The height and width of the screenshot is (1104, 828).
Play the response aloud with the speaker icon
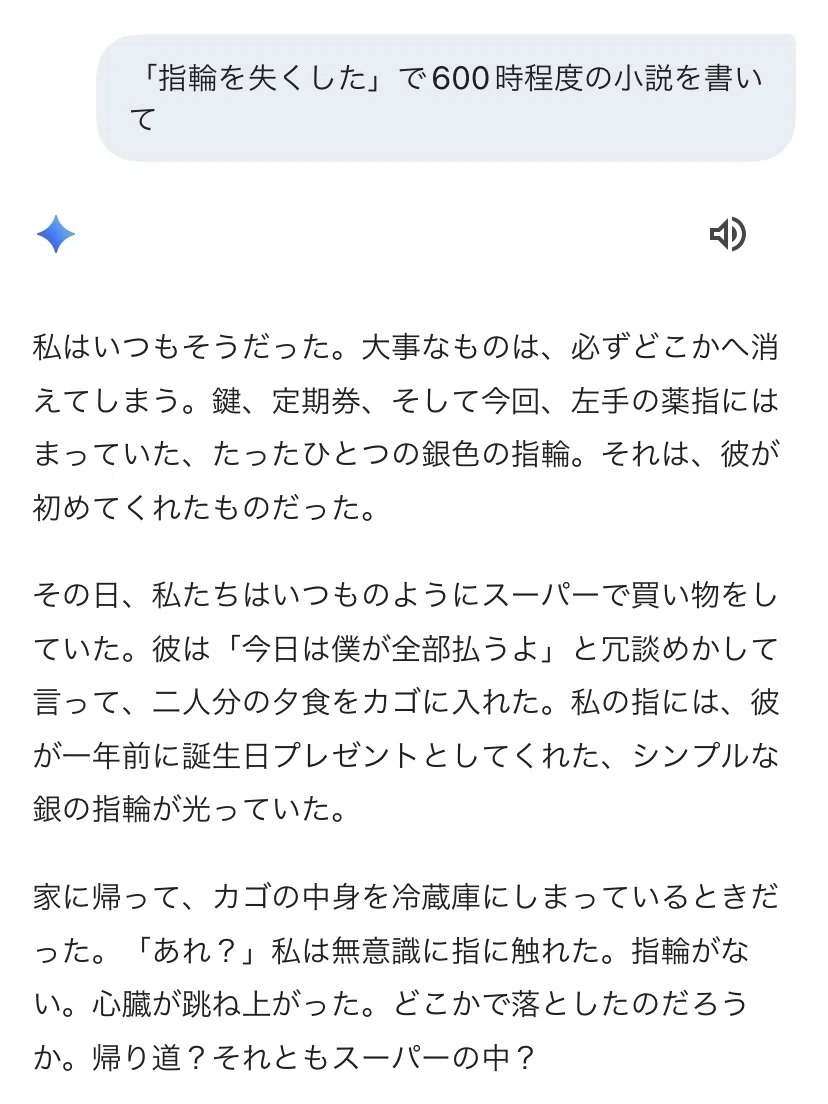[727, 234]
